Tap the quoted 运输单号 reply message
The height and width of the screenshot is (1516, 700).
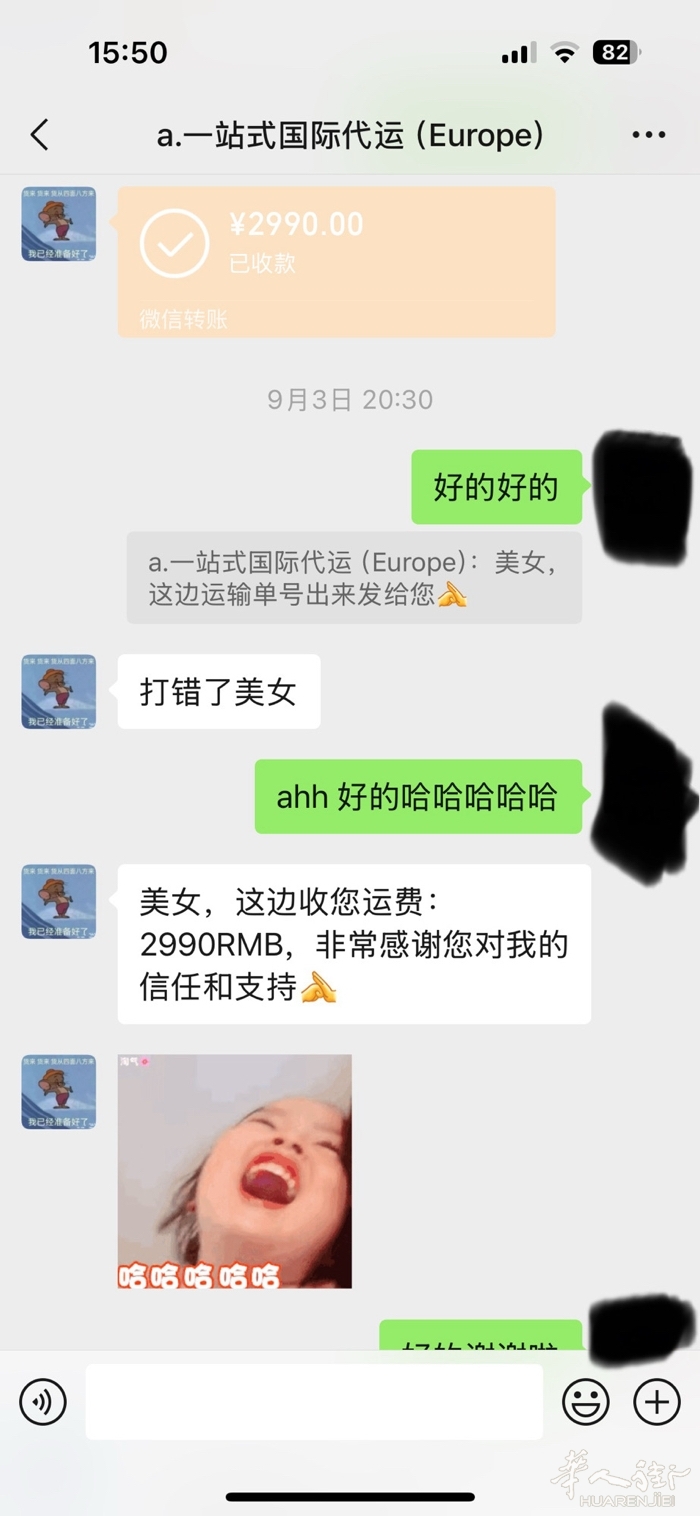353,577
